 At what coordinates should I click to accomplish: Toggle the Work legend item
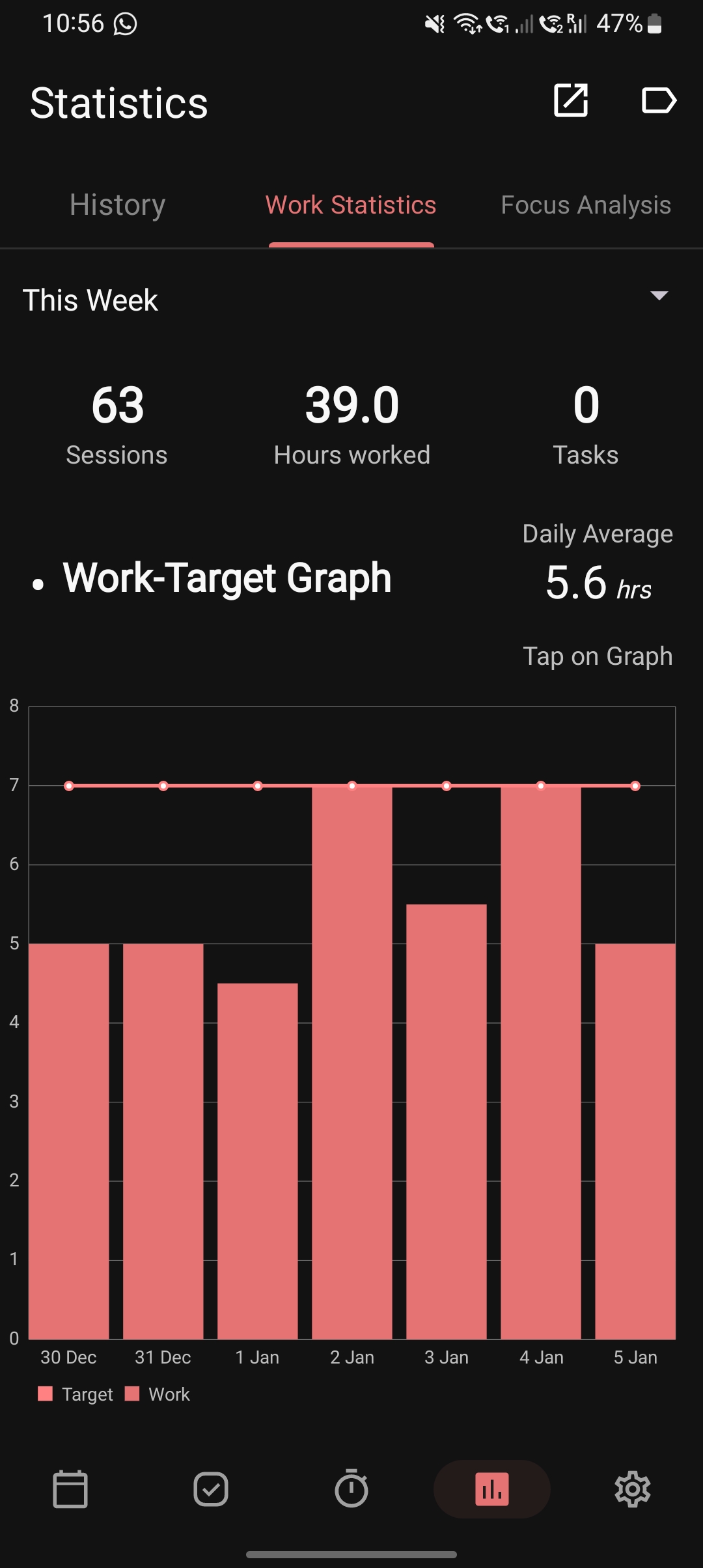click(x=158, y=1394)
